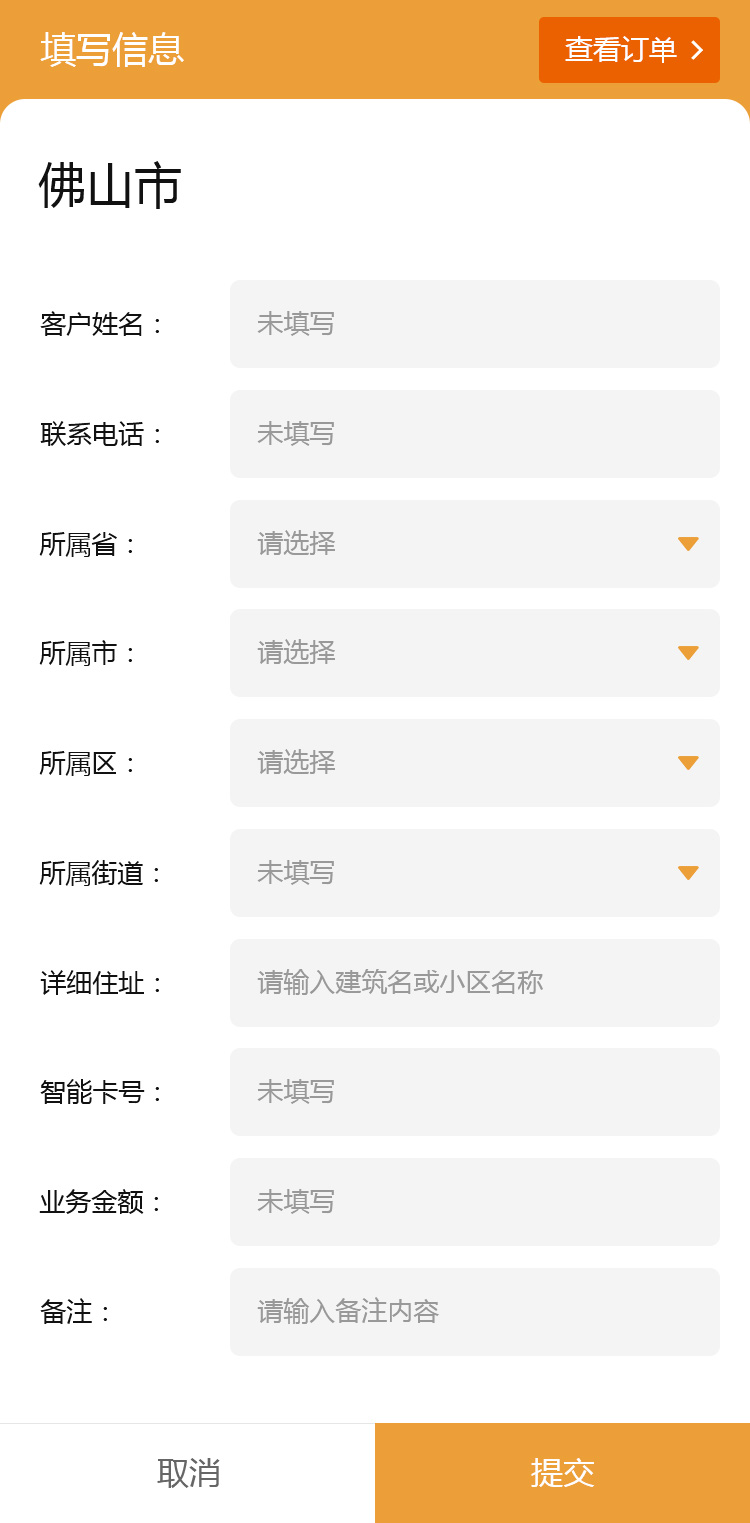
Task: Open 查看订单 to view orders
Action: pyautogui.click(x=629, y=50)
